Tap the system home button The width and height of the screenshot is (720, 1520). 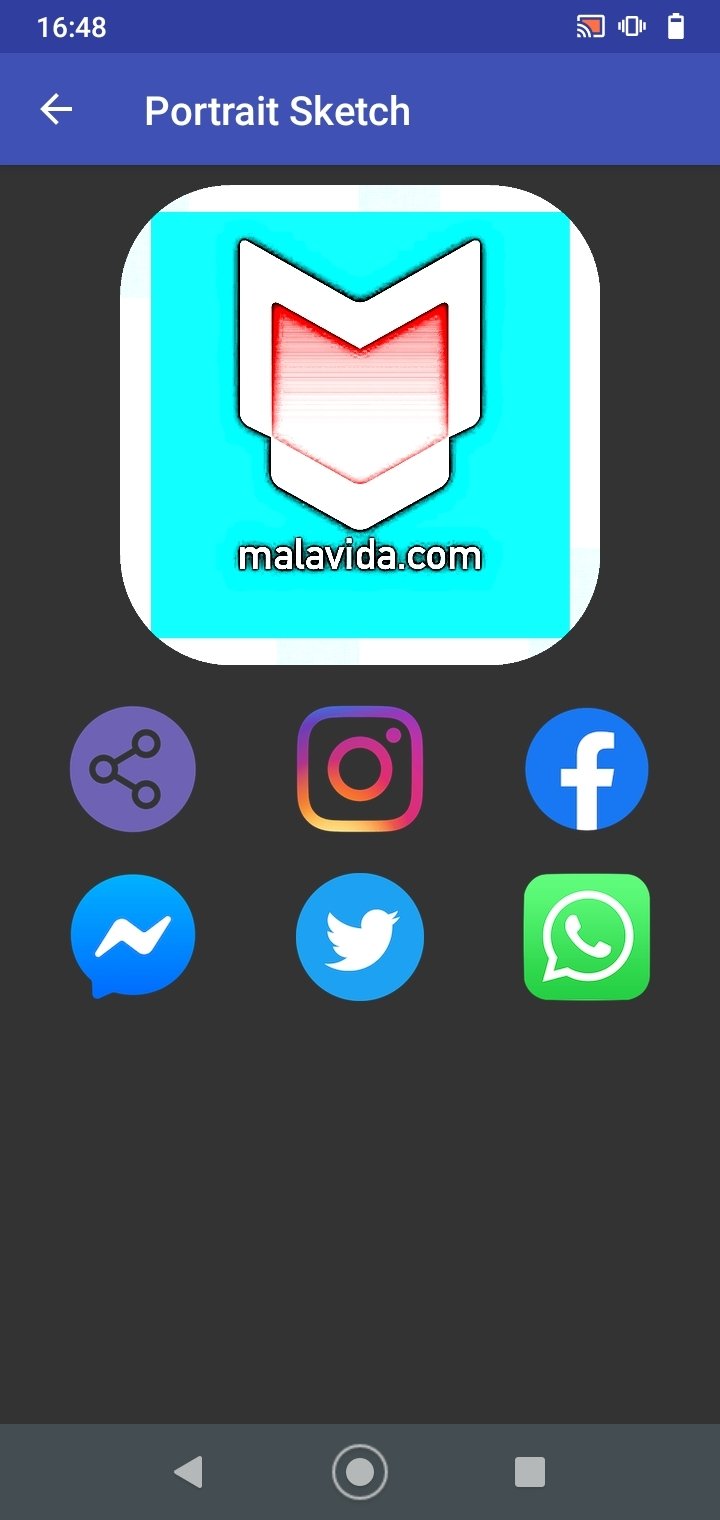pos(360,1472)
